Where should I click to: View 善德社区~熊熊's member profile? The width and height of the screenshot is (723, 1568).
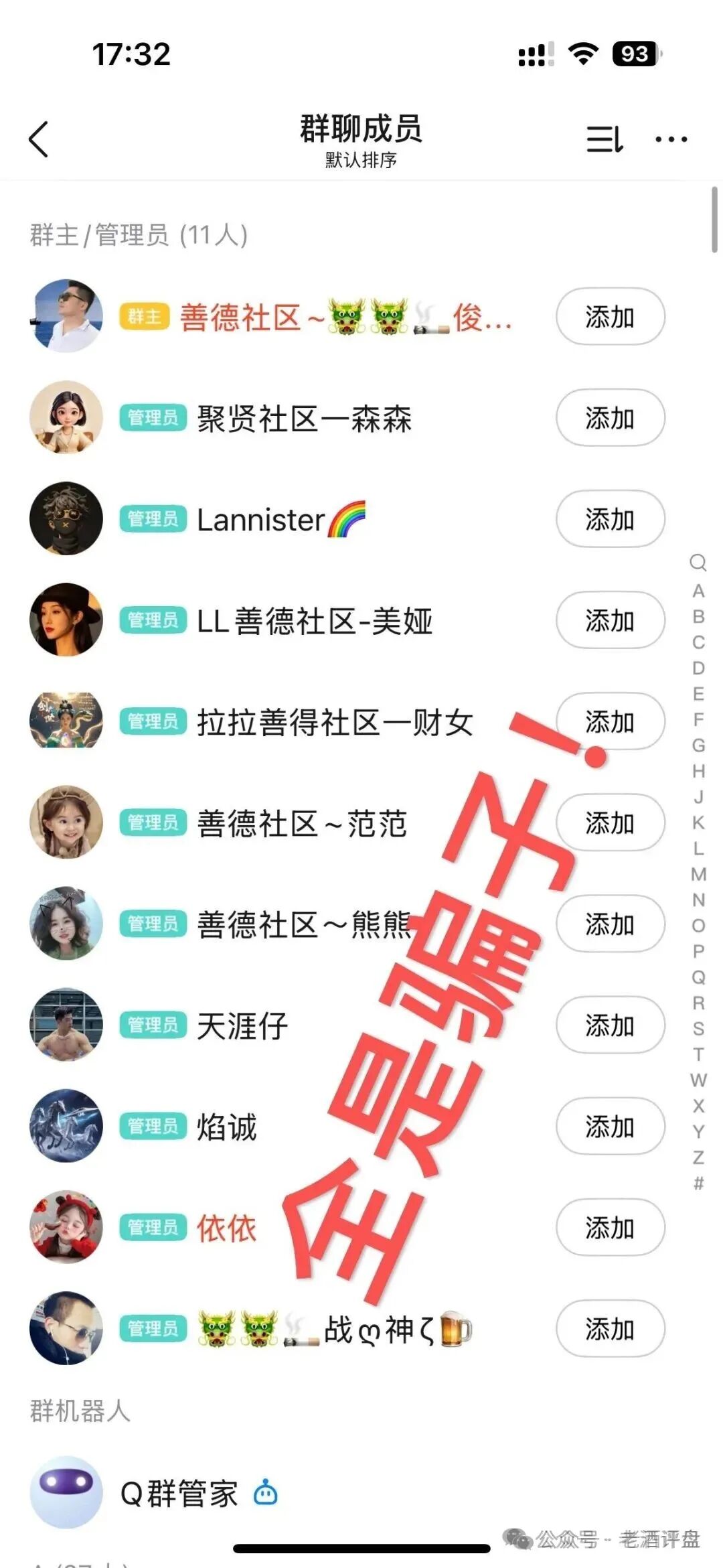303,924
